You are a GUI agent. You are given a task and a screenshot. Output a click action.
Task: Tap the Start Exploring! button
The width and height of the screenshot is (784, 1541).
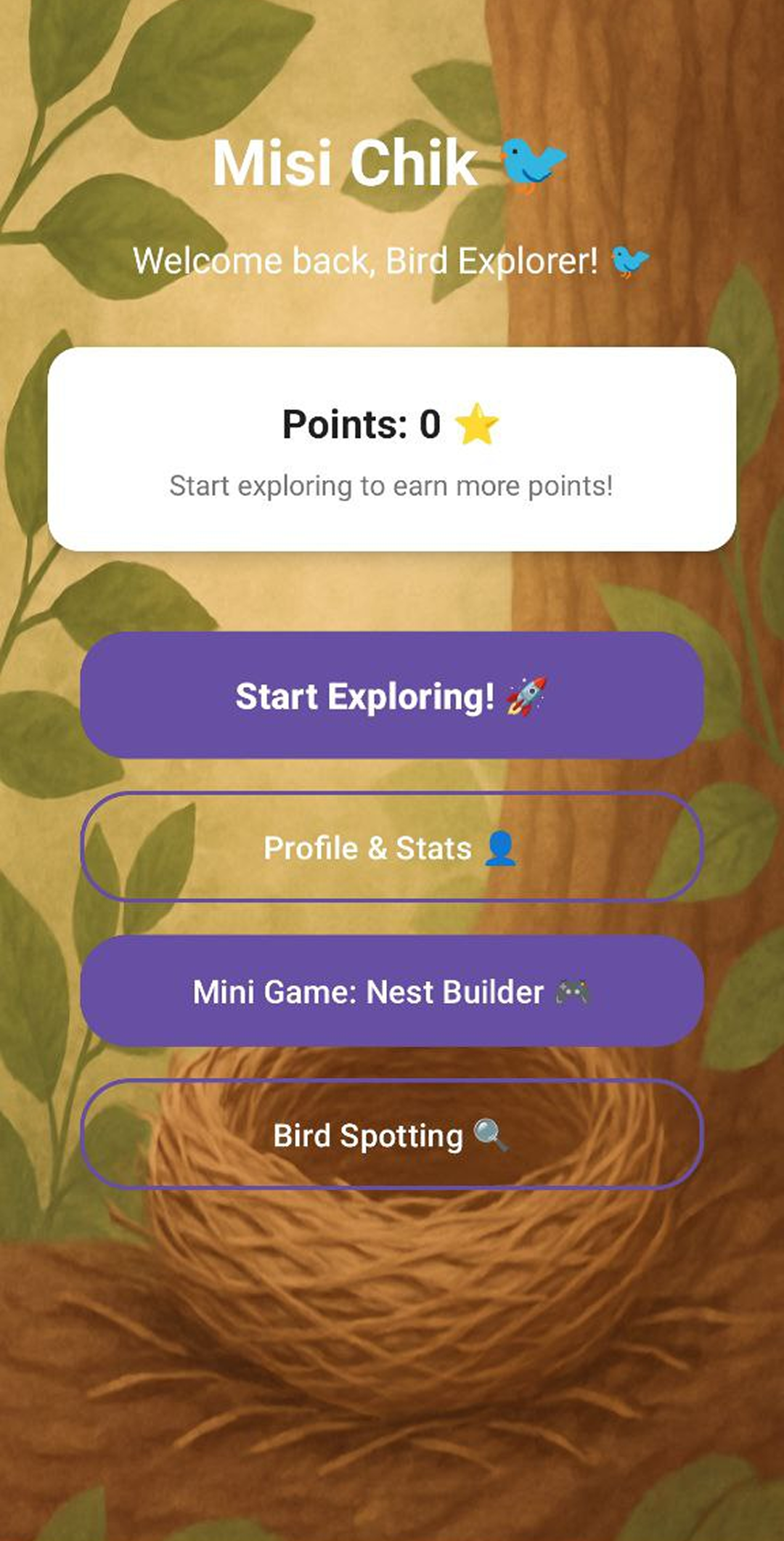(391, 696)
